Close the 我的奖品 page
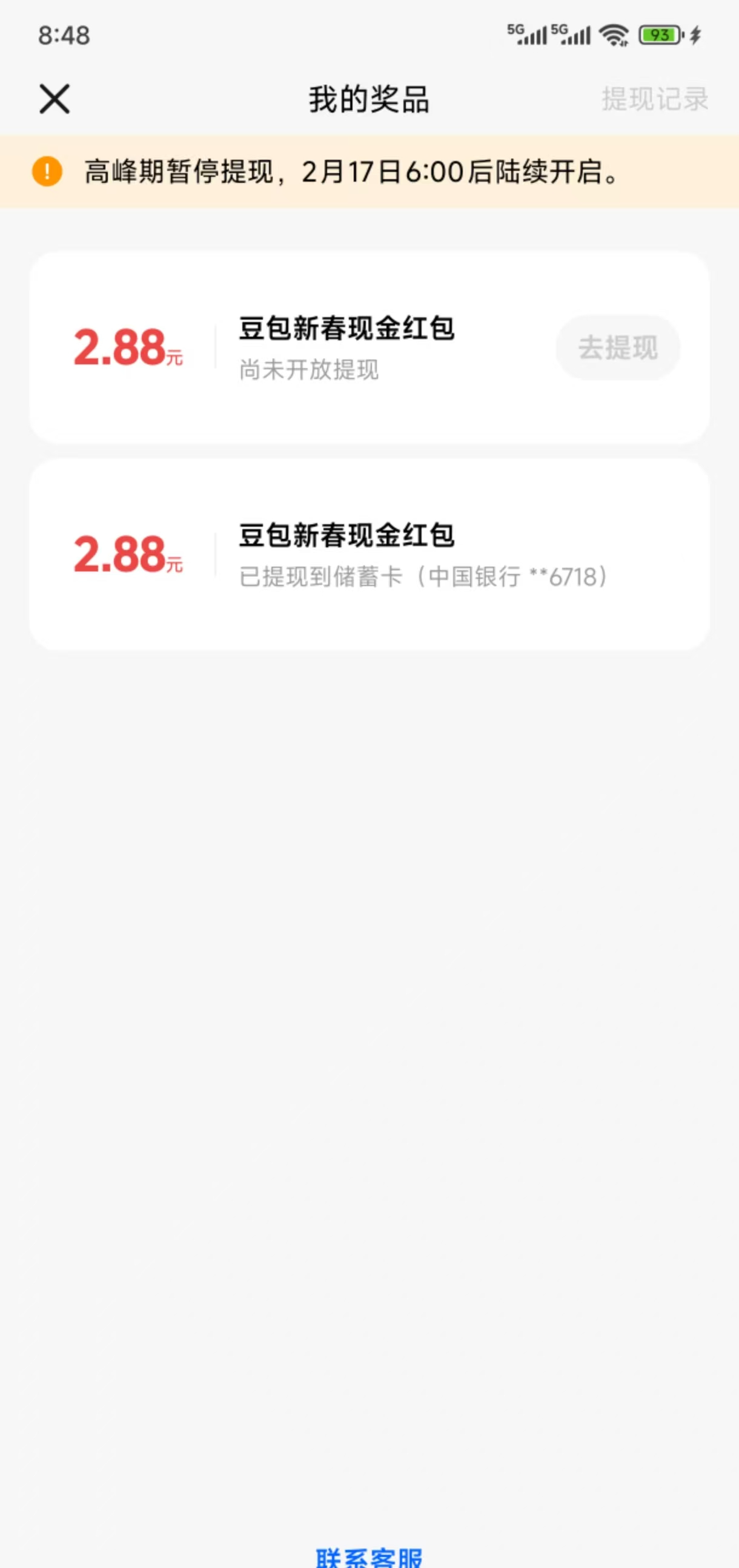Viewport: 739px width, 1568px height. click(x=55, y=99)
